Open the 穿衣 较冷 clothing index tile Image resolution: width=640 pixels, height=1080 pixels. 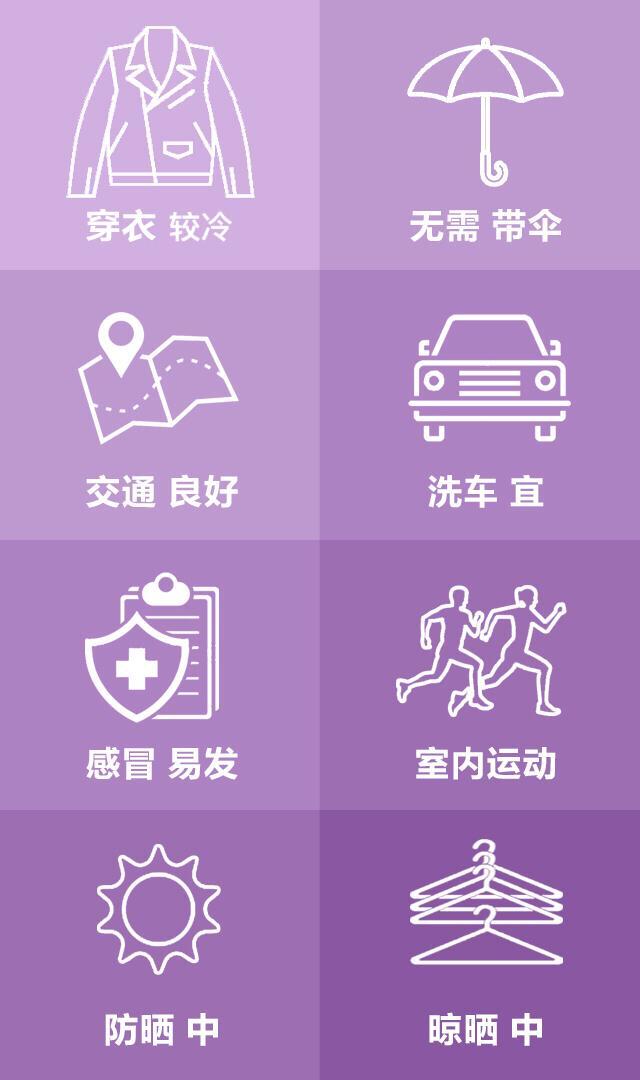(x=160, y=135)
